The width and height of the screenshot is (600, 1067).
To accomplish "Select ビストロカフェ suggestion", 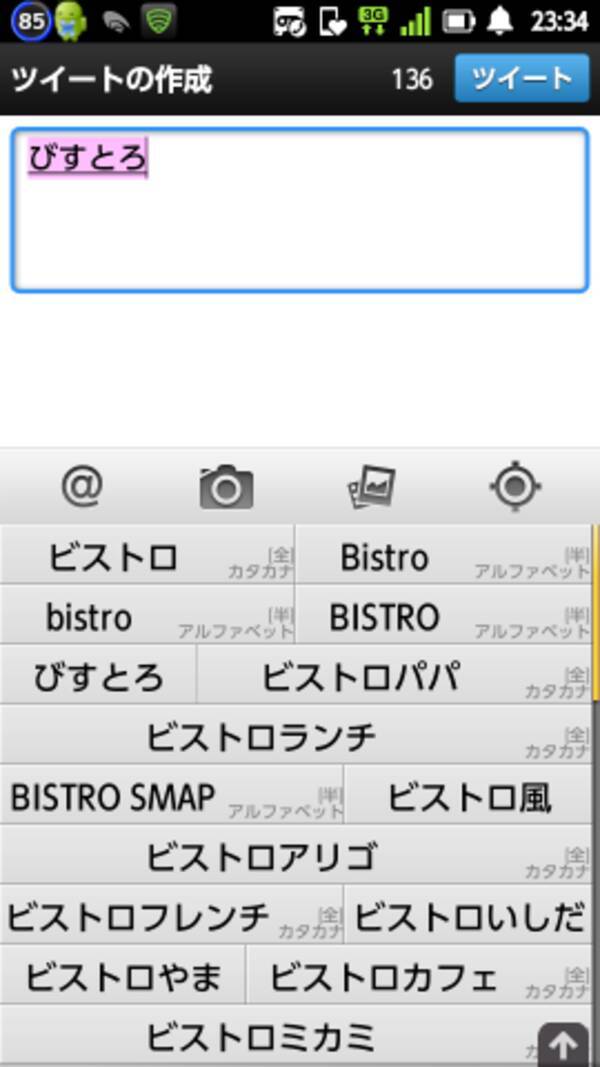I will pyautogui.click(x=418, y=976).
